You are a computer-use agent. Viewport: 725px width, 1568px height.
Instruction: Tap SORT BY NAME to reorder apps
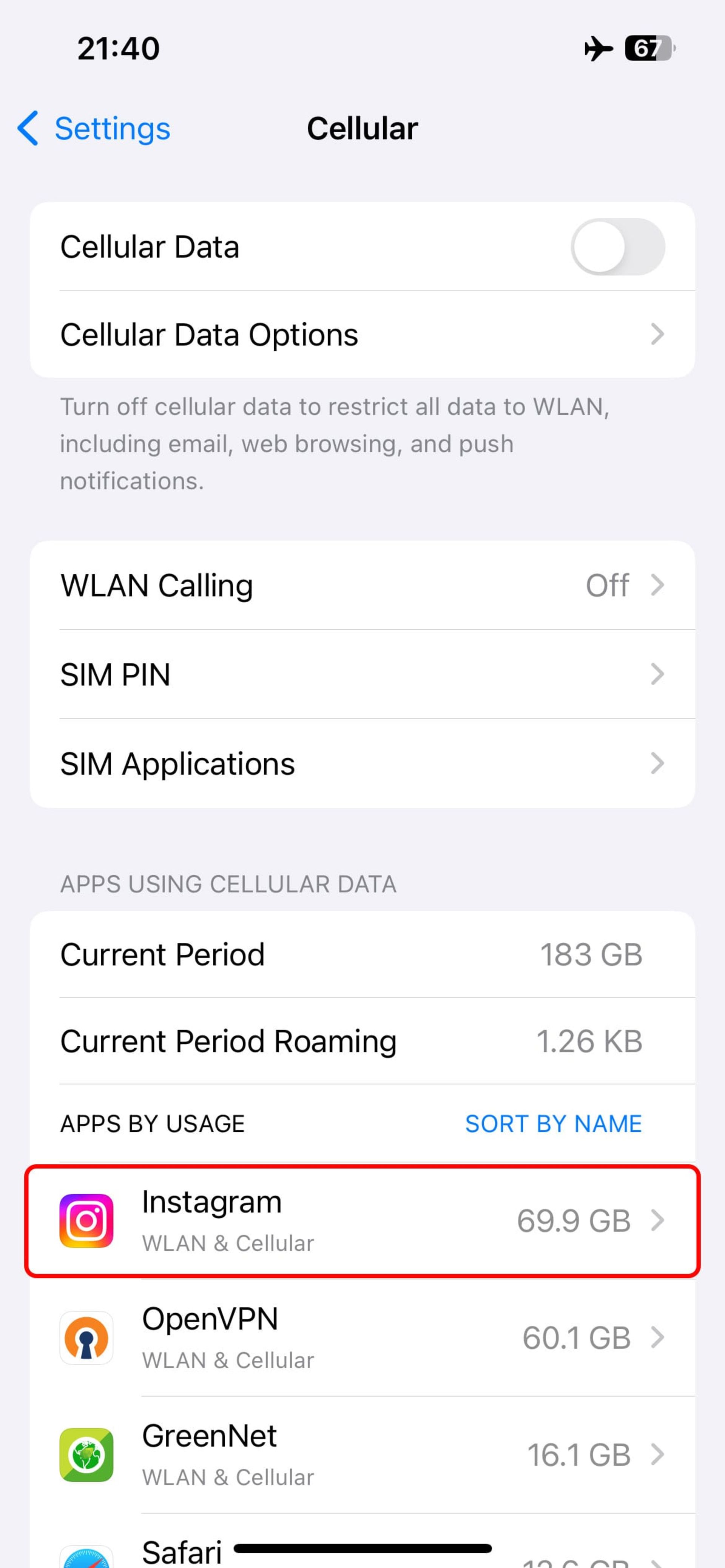[553, 1123]
